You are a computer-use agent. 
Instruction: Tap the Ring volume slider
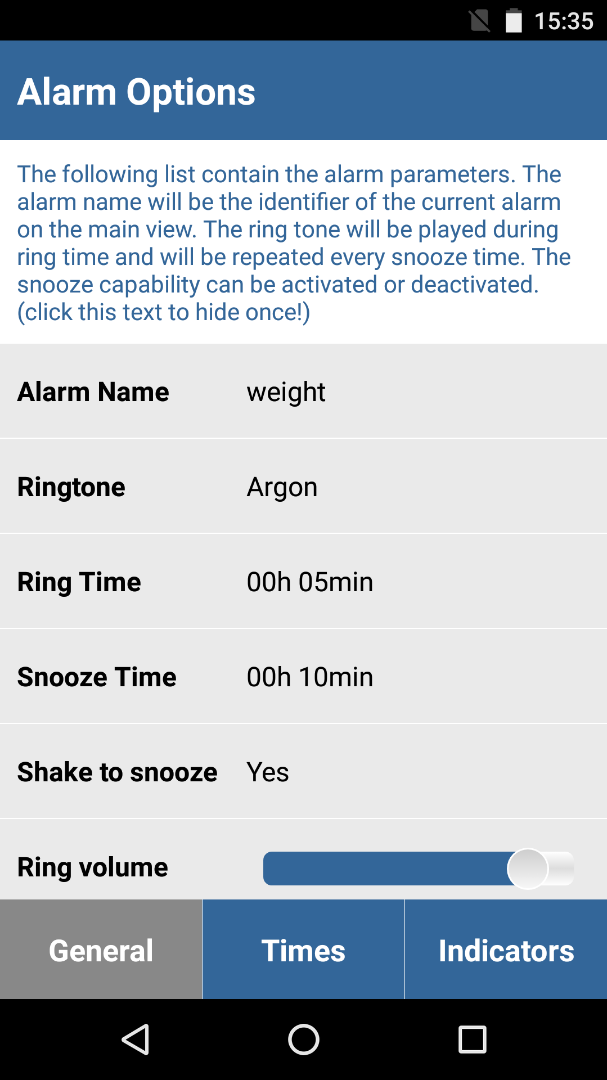click(x=418, y=869)
